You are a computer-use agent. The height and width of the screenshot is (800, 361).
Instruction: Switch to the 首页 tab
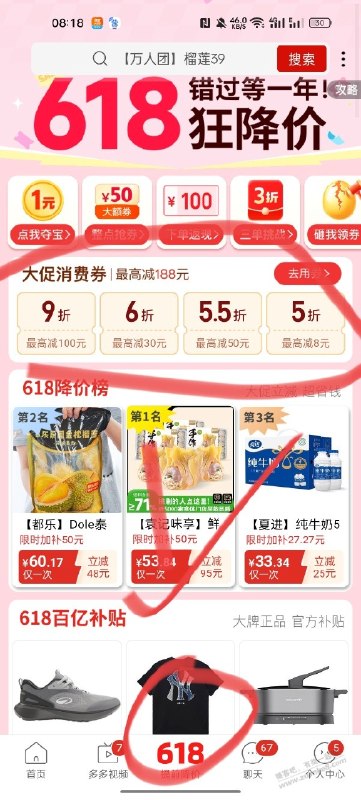[36, 760]
